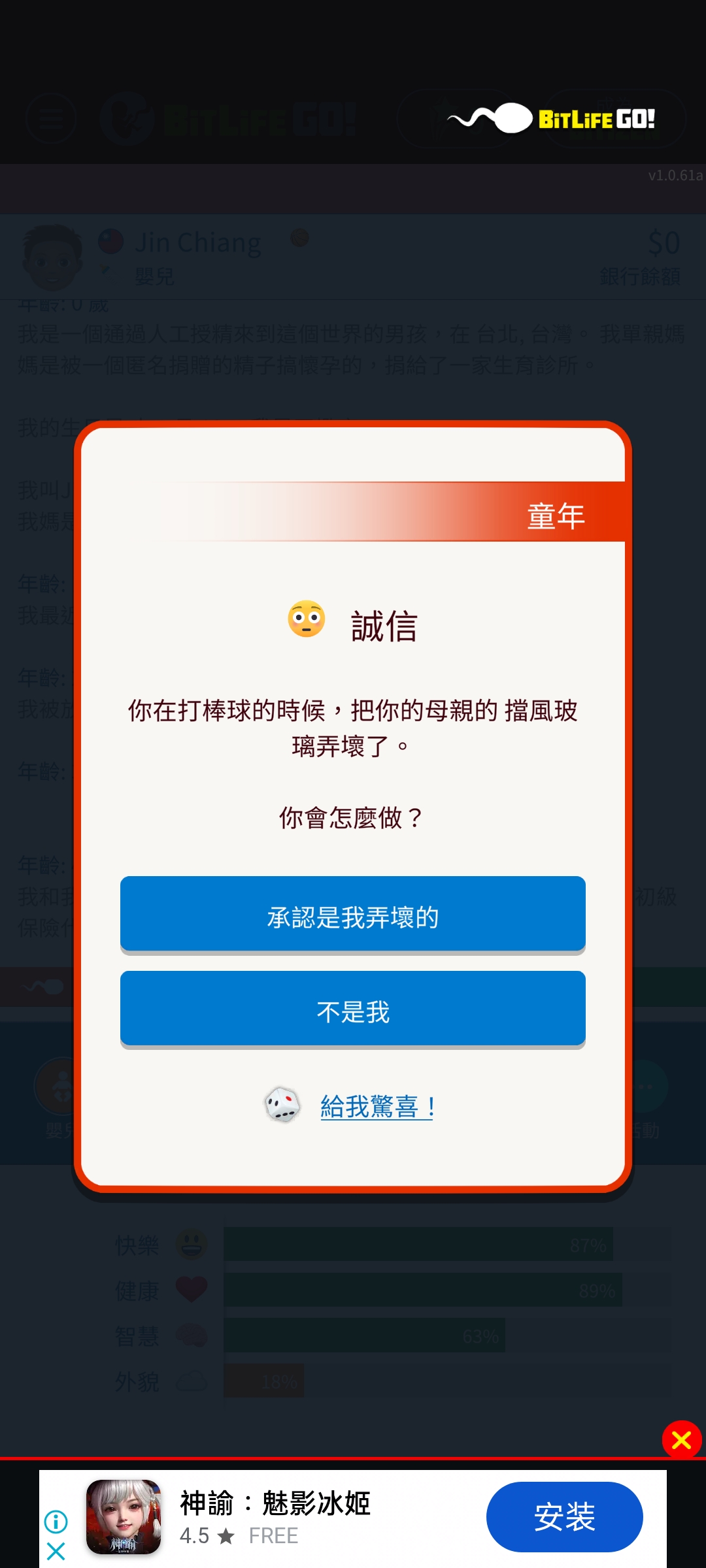The height and width of the screenshot is (1568, 706).
Task: Tap the 安裝 install button on the ad
Action: coord(564,1517)
